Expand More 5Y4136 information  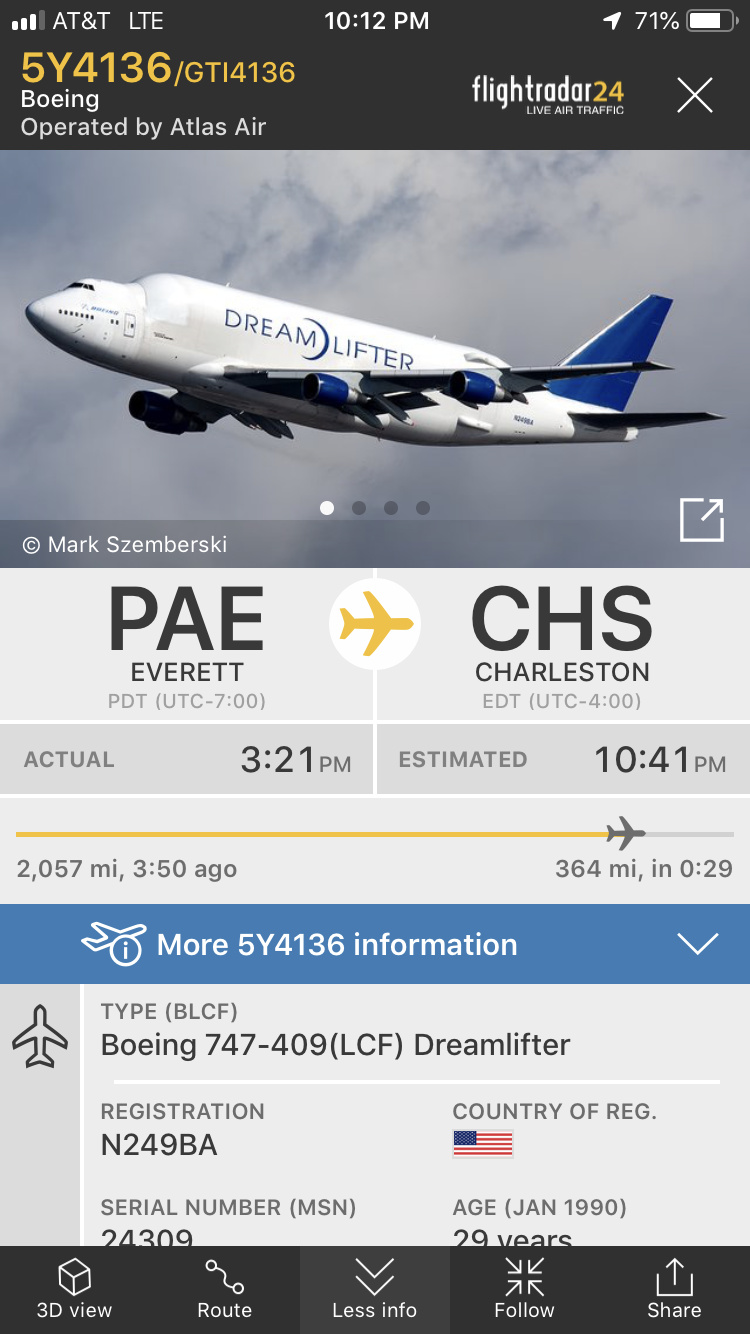point(375,944)
